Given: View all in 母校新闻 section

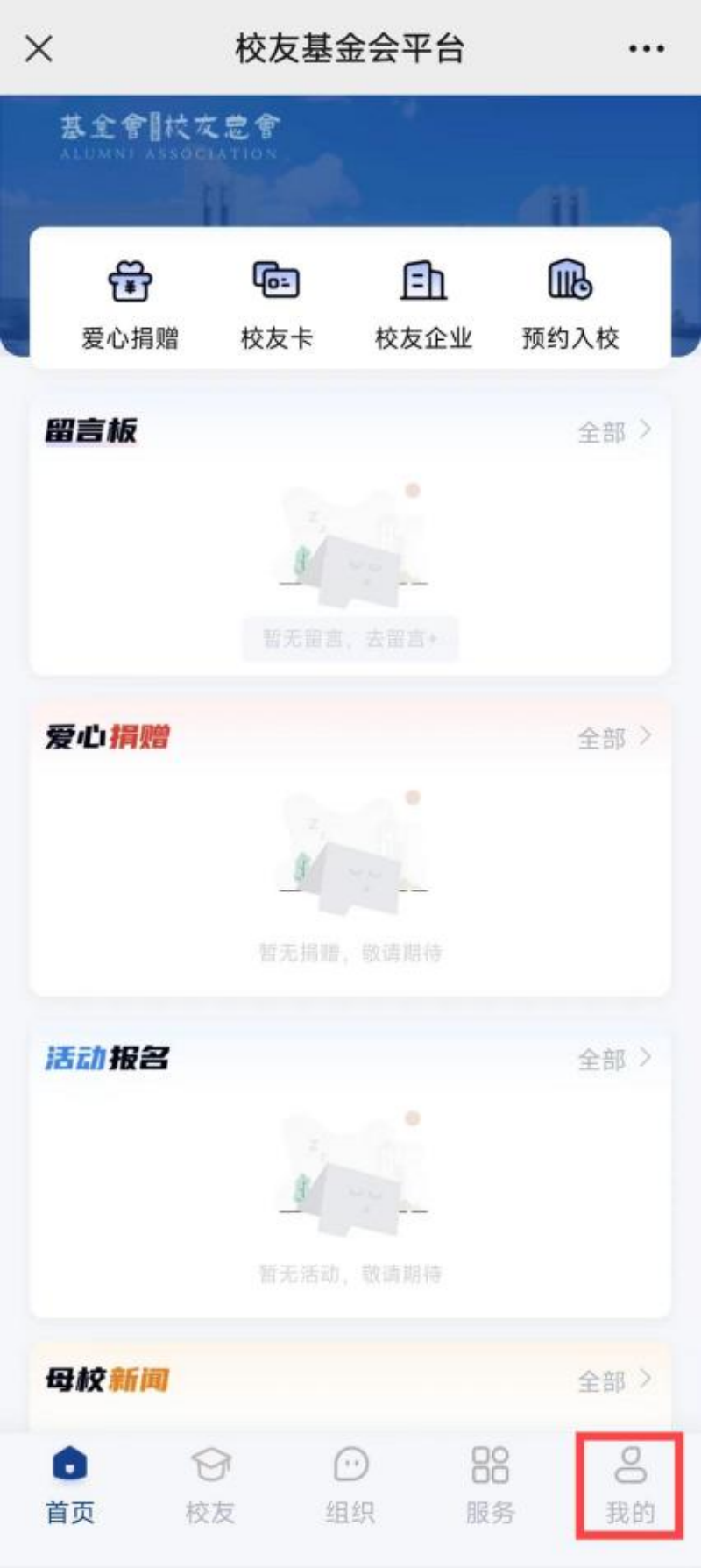Looking at the screenshot, I should click(613, 1380).
